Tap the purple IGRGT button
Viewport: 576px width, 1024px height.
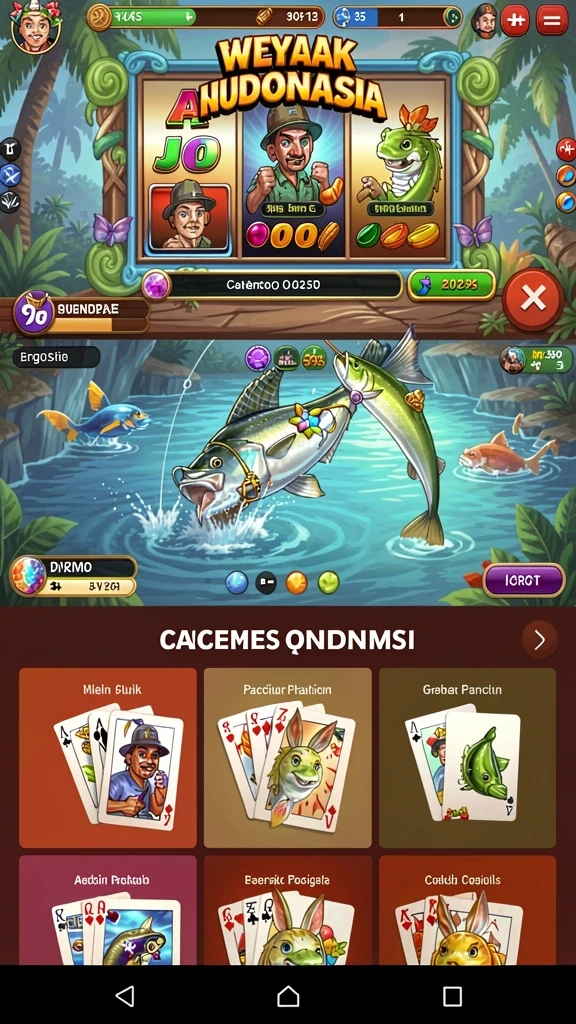pyautogui.click(x=524, y=580)
